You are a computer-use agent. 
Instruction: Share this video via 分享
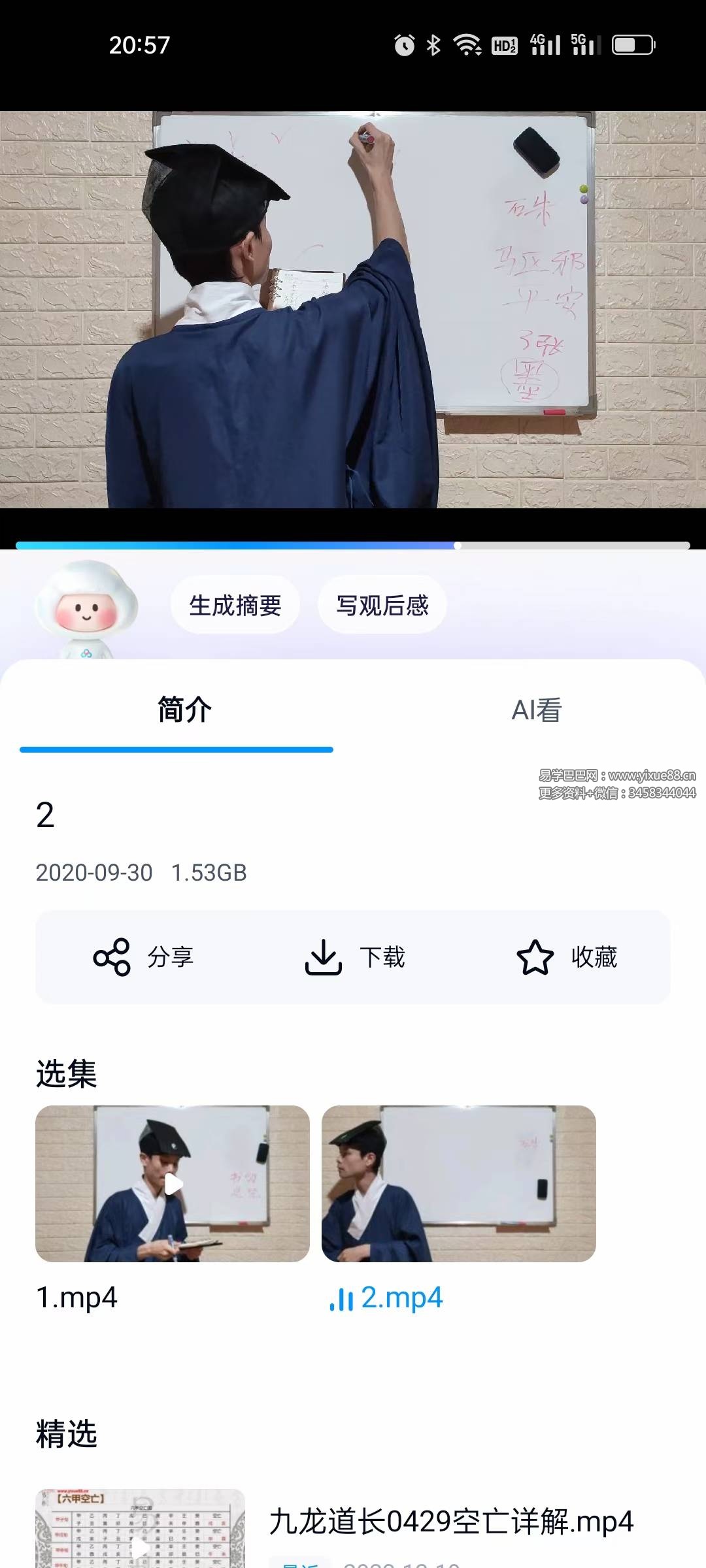click(x=144, y=957)
